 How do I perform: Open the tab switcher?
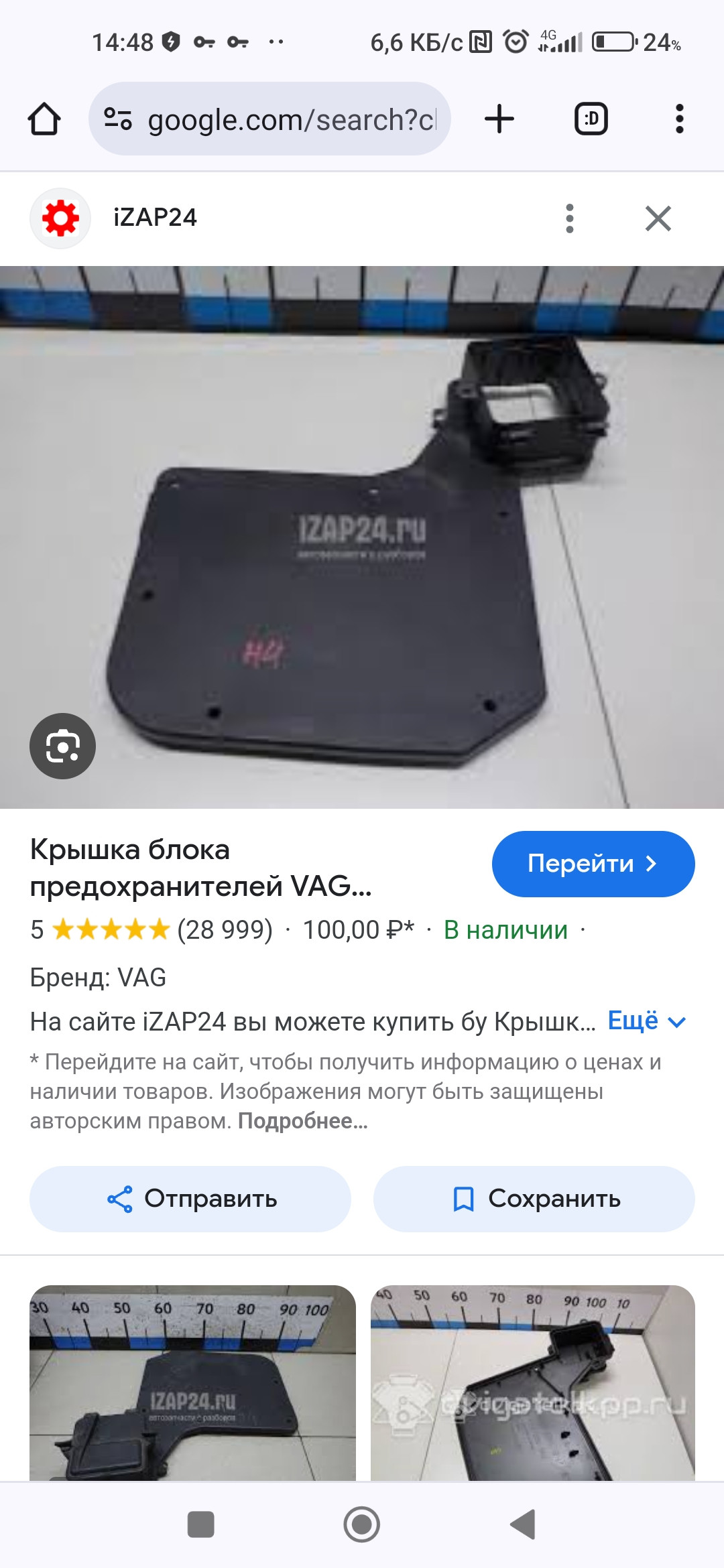(591, 119)
